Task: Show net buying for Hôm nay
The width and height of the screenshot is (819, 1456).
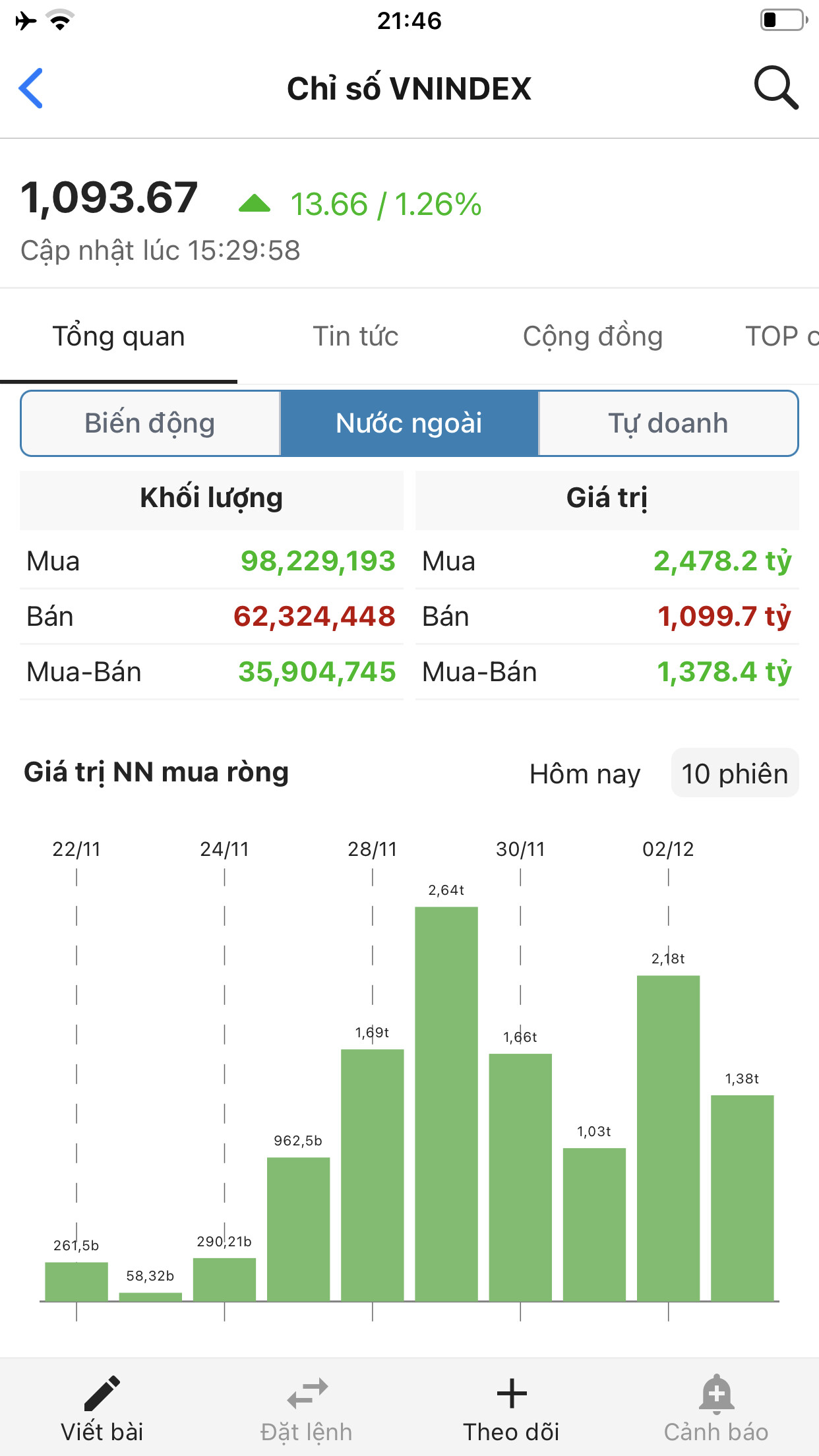Action: point(585,773)
